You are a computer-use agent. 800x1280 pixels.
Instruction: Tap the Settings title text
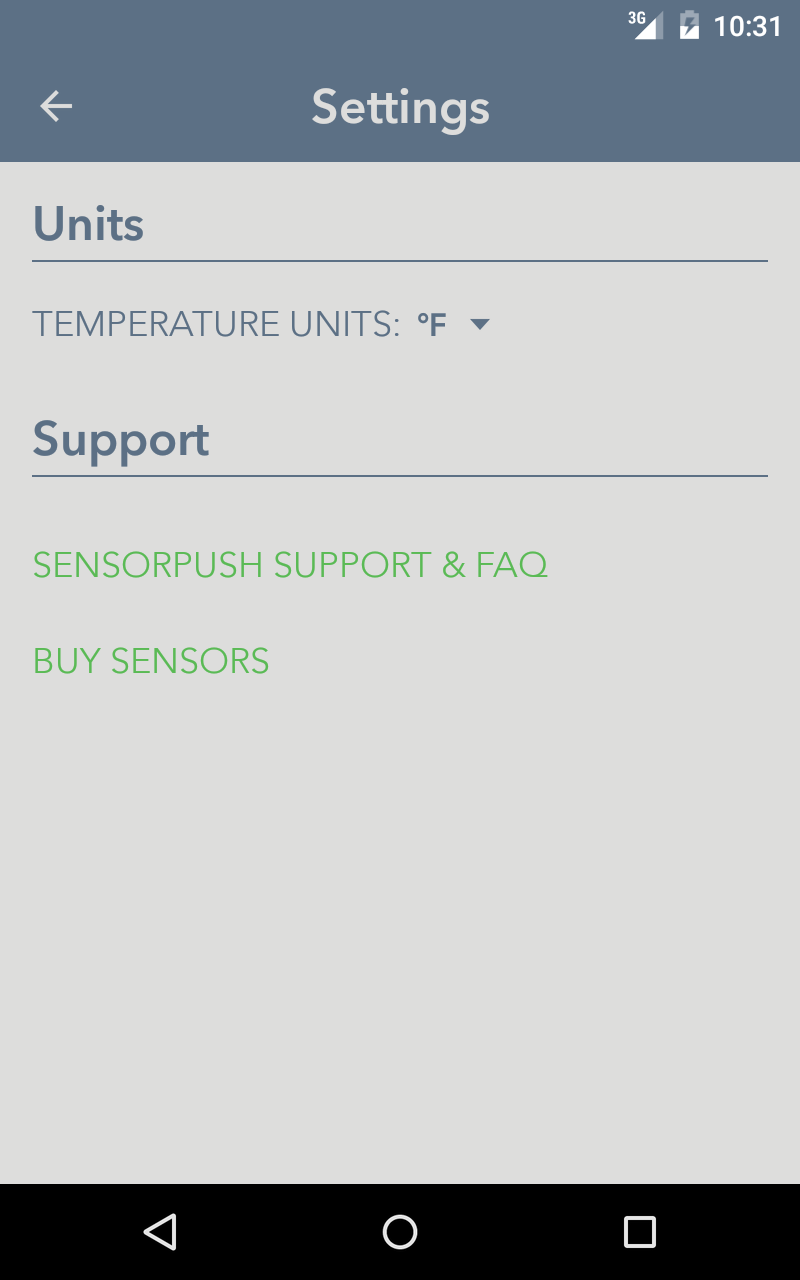400,107
